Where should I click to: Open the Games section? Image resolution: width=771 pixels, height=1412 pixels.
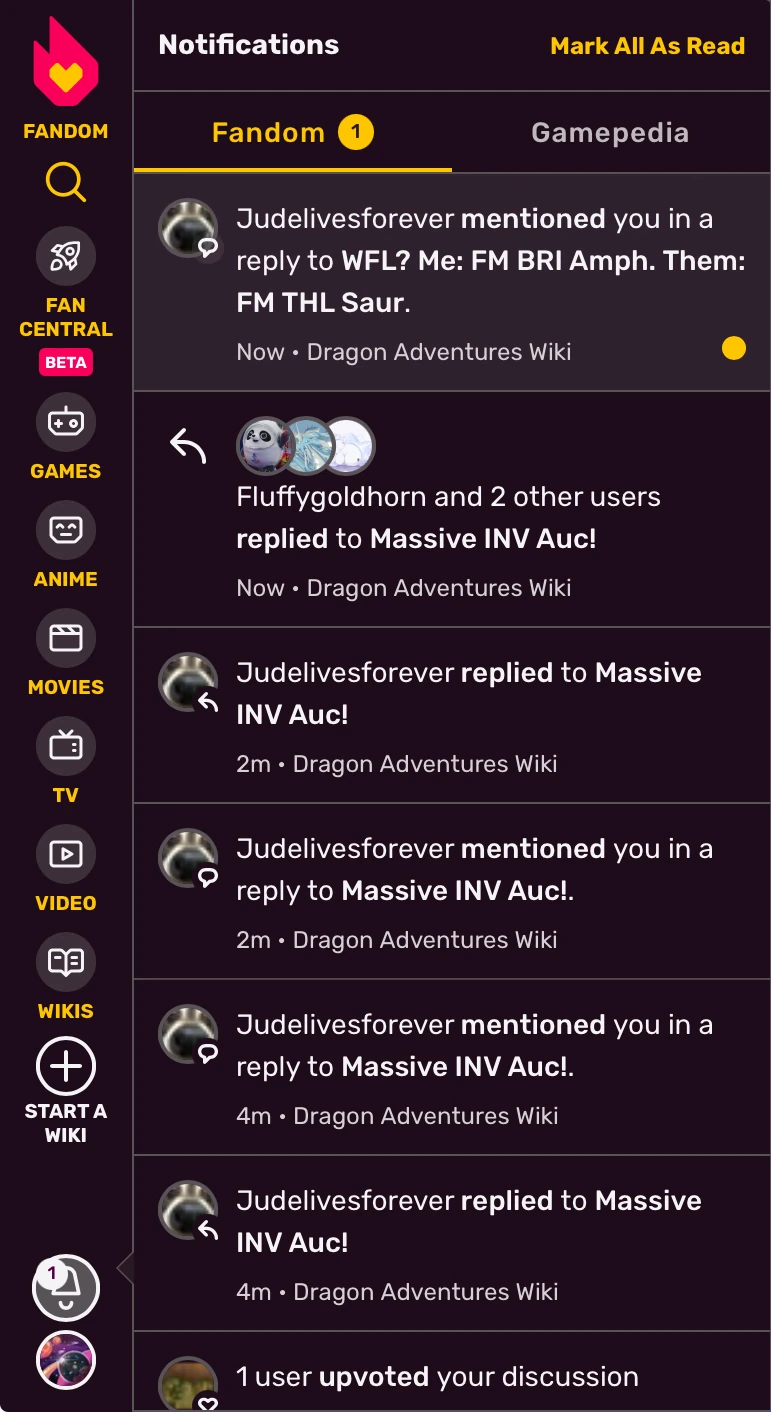point(66,422)
